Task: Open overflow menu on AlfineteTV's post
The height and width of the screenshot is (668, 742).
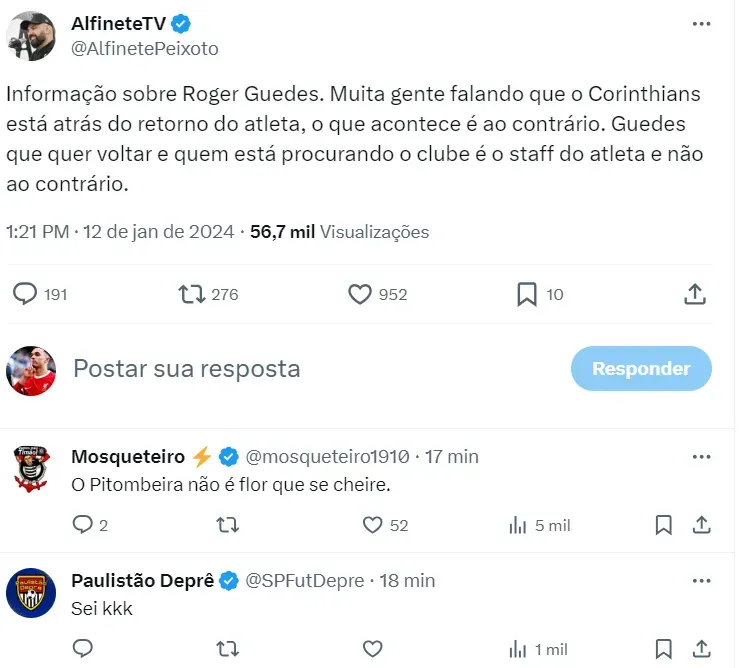Action: pyautogui.click(x=702, y=24)
